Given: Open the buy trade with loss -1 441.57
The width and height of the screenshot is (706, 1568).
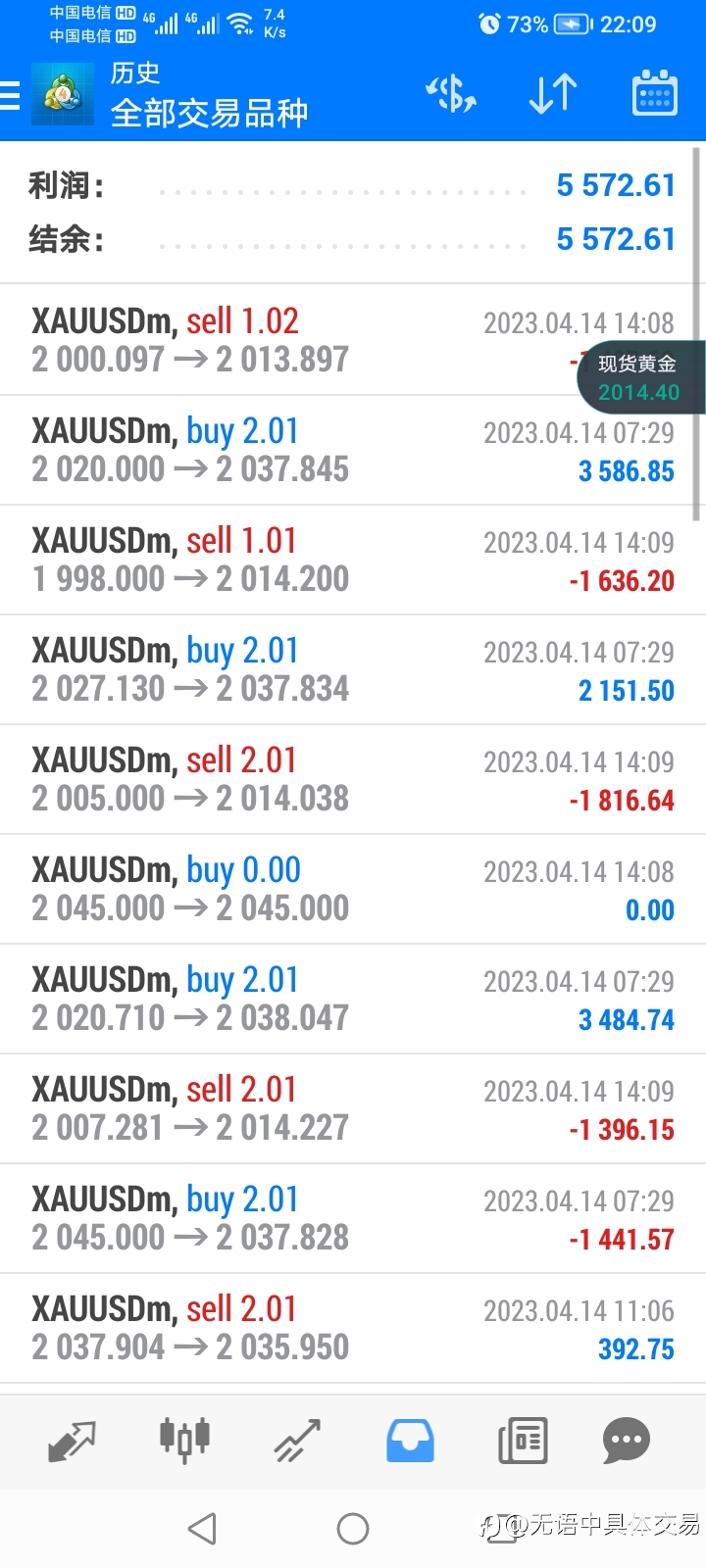Looking at the screenshot, I should (353, 1218).
